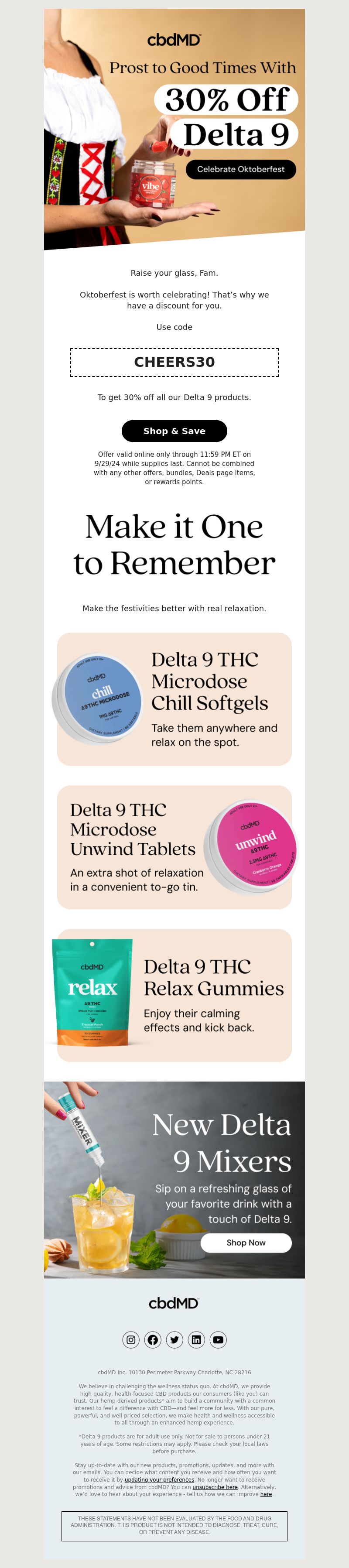Viewport: 349px width, 1568px height.
Task: Tap the Shop & Save button
Action: pos(174,431)
